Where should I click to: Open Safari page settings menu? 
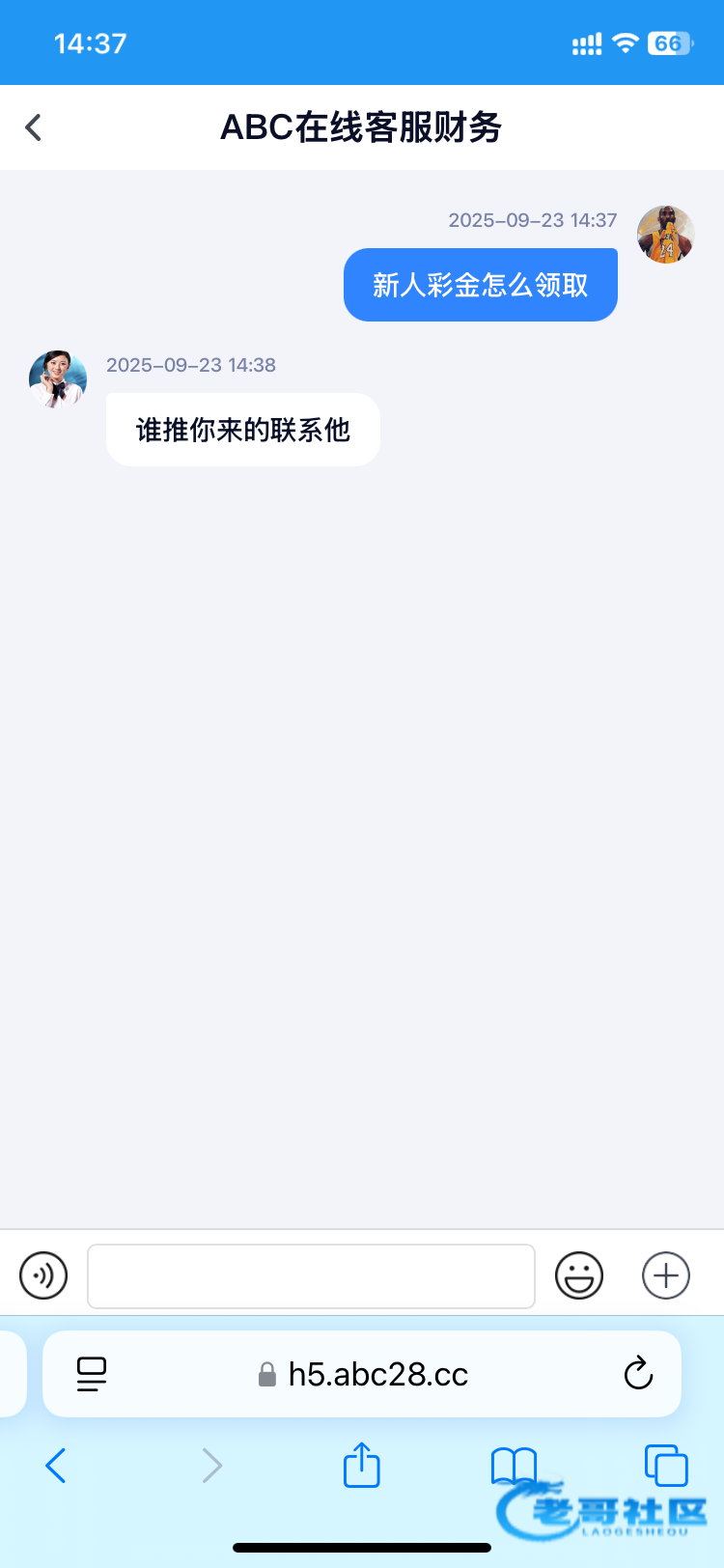92,1374
